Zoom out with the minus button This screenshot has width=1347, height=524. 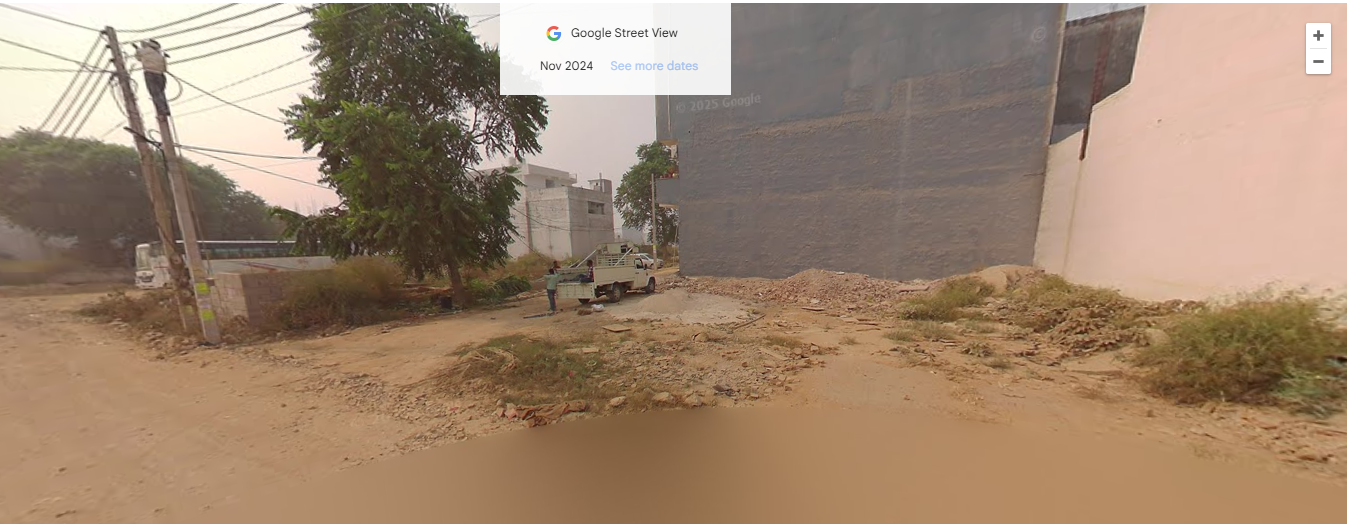point(1318,62)
